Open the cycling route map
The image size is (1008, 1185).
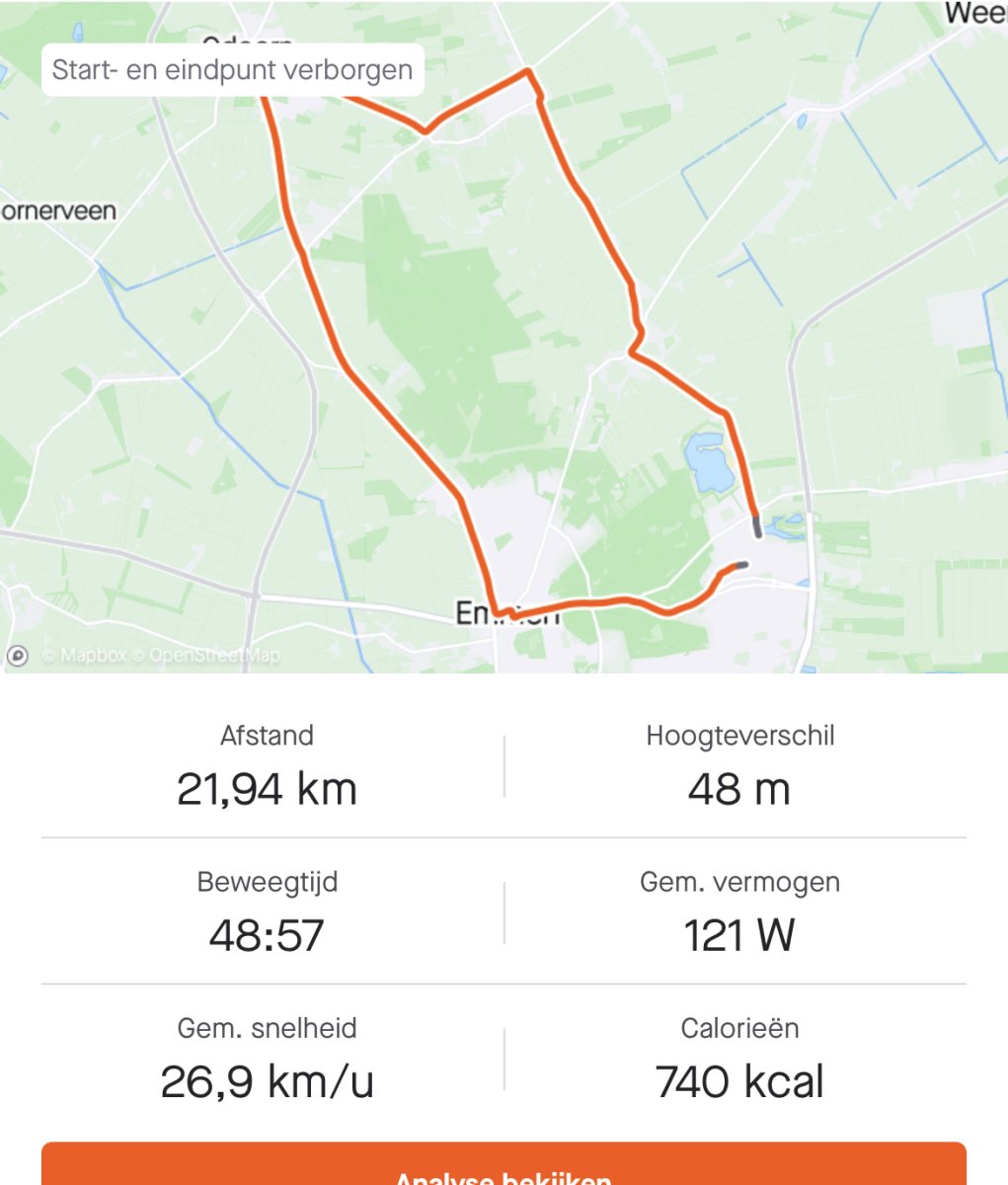coord(504,336)
